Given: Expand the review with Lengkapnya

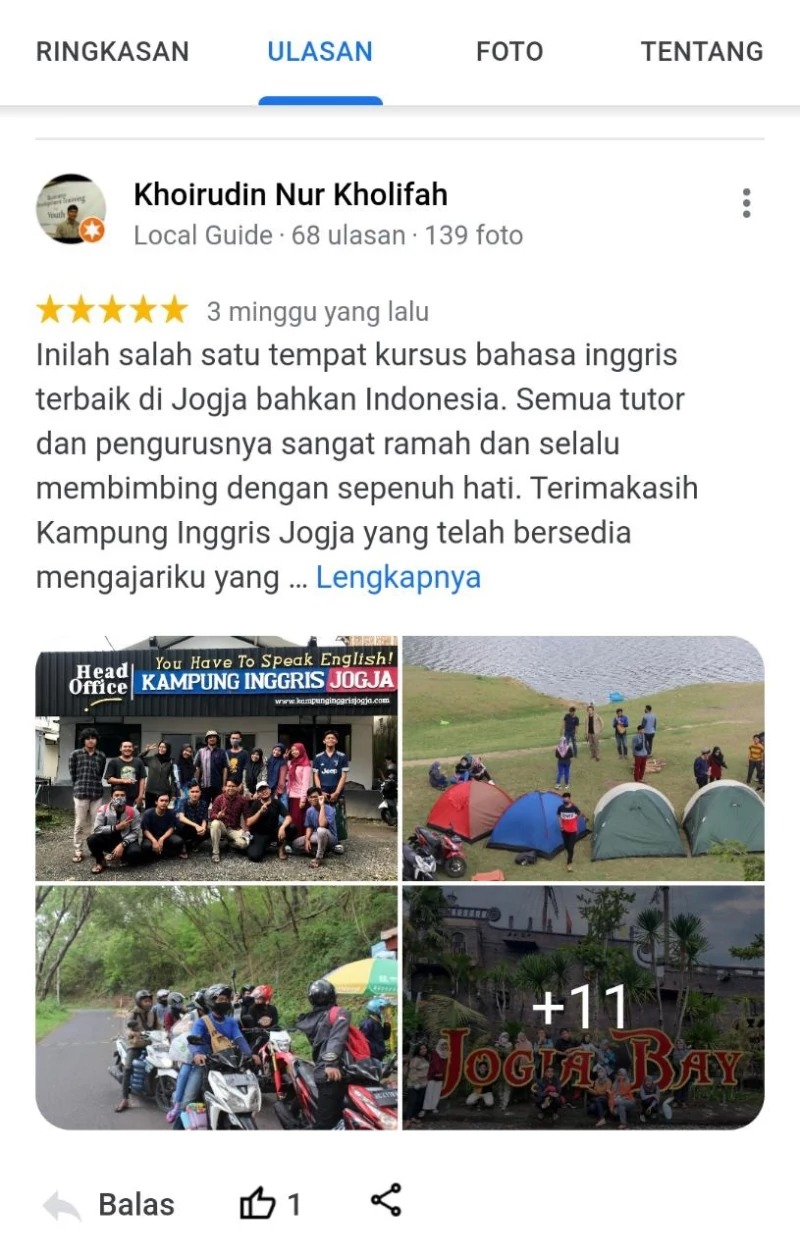Looking at the screenshot, I should pos(398,577).
